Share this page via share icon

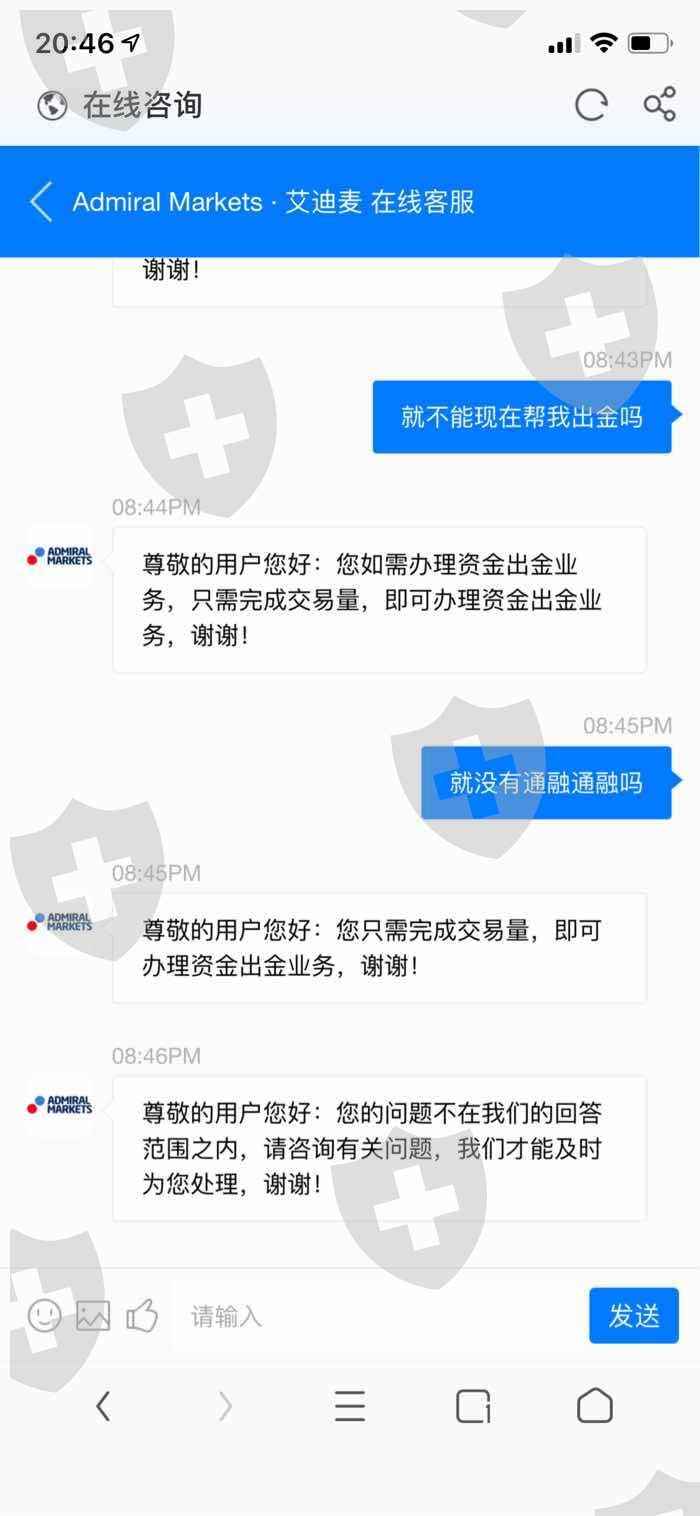(659, 105)
